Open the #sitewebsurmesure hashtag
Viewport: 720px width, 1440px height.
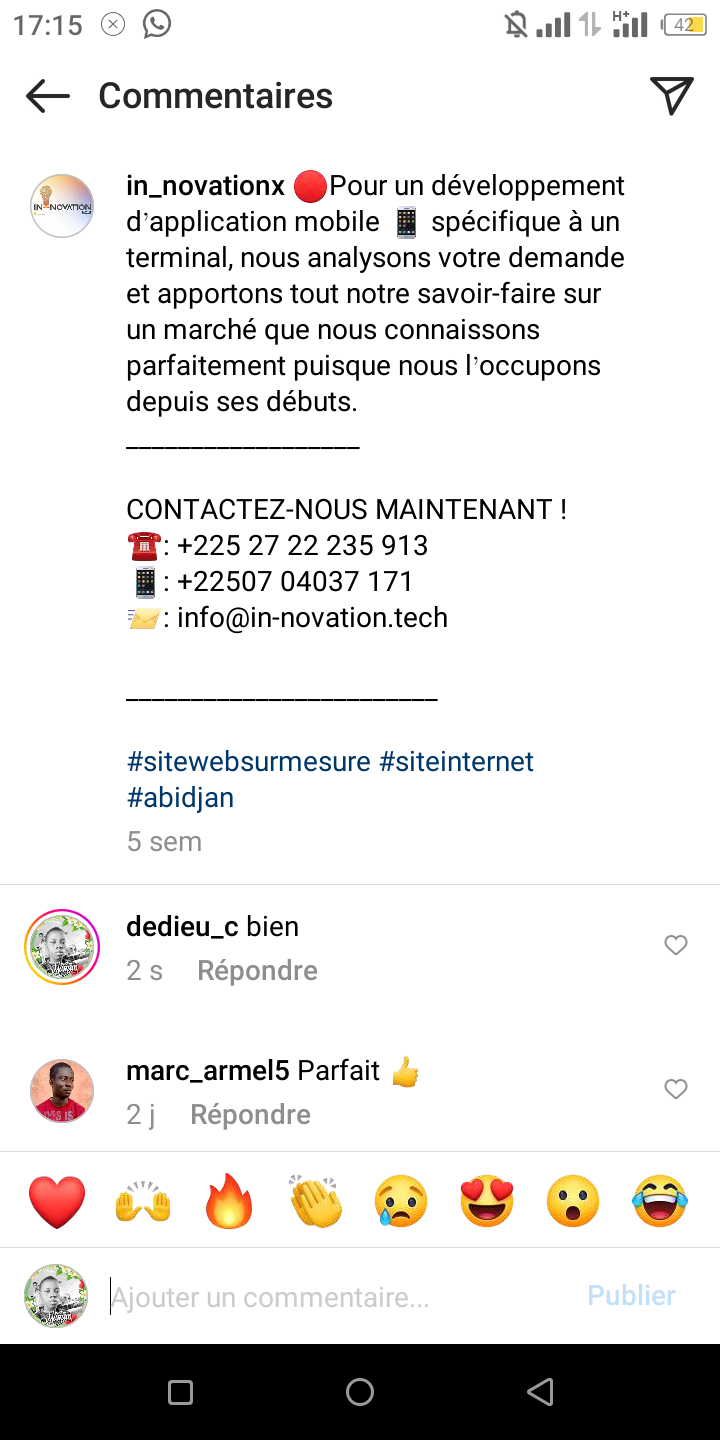[x=249, y=762]
